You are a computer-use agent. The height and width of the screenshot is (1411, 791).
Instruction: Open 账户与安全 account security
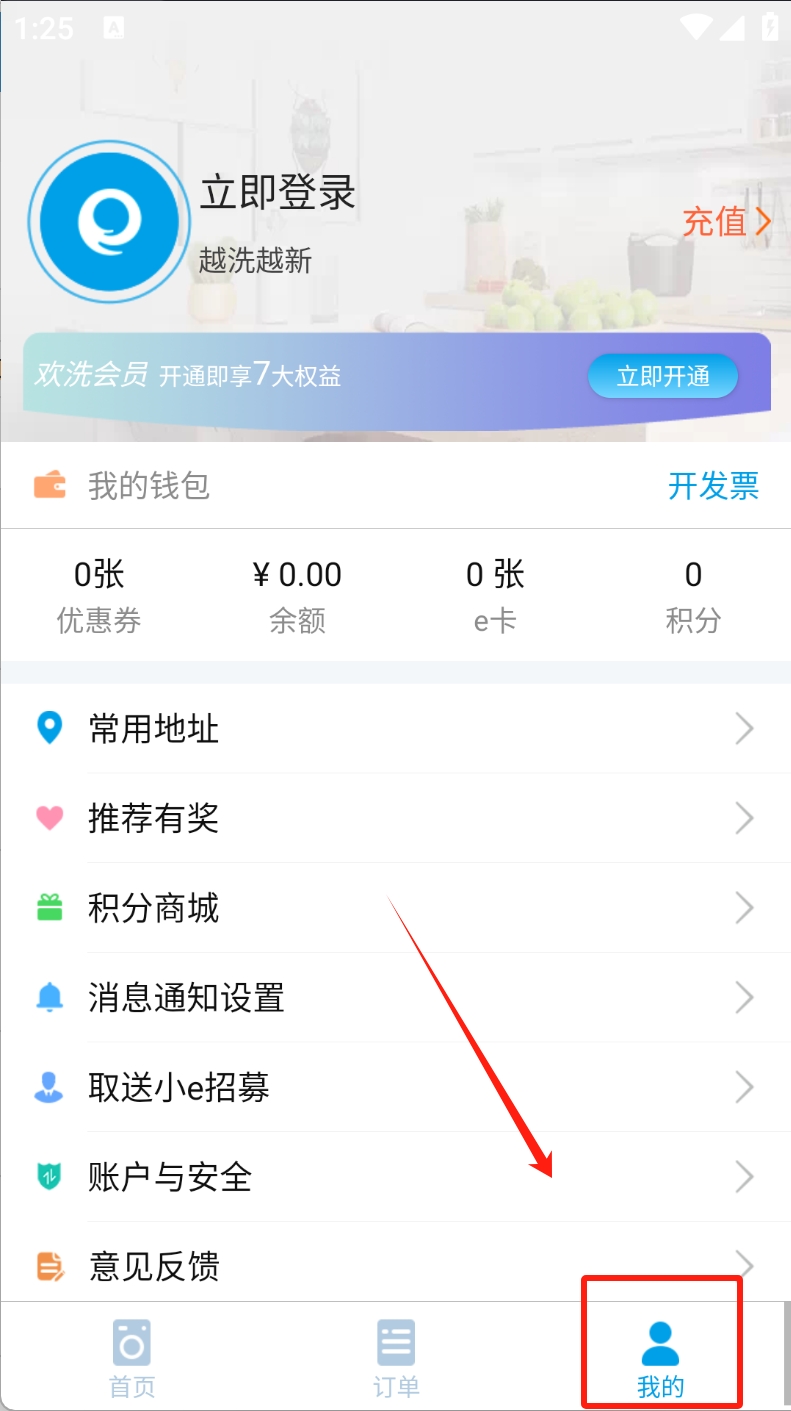point(395,1177)
